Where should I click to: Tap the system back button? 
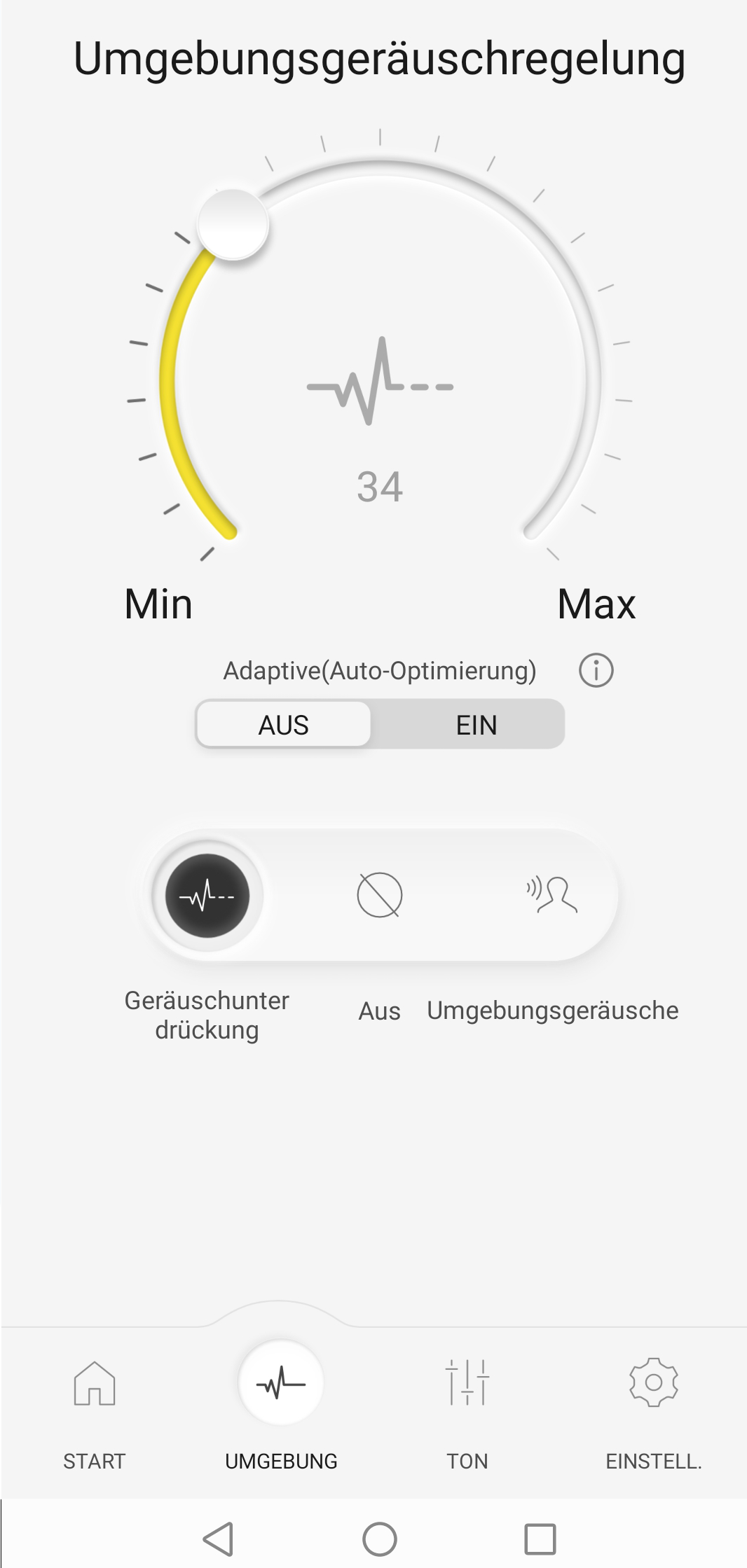(x=218, y=1539)
